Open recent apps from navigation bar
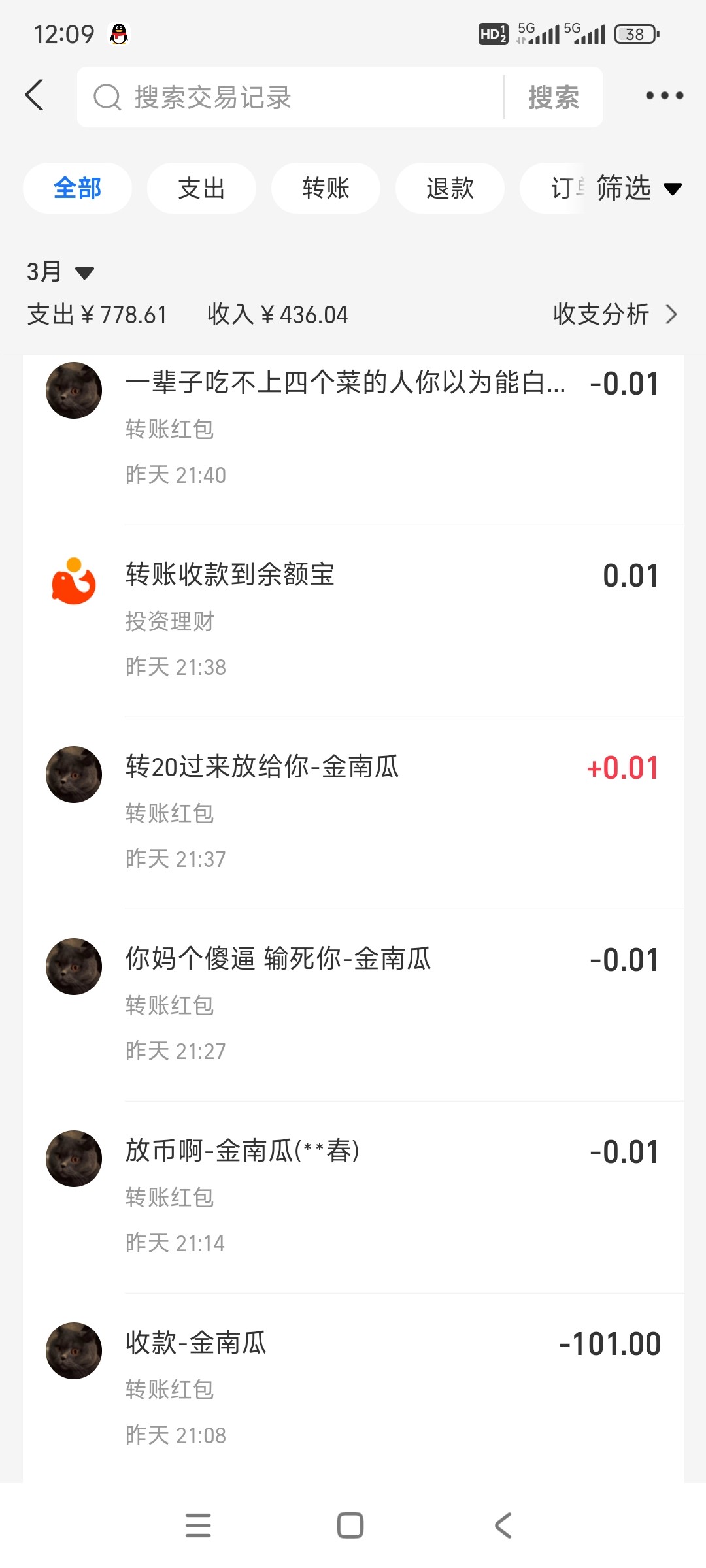The width and height of the screenshot is (706, 1568). (x=198, y=1526)
